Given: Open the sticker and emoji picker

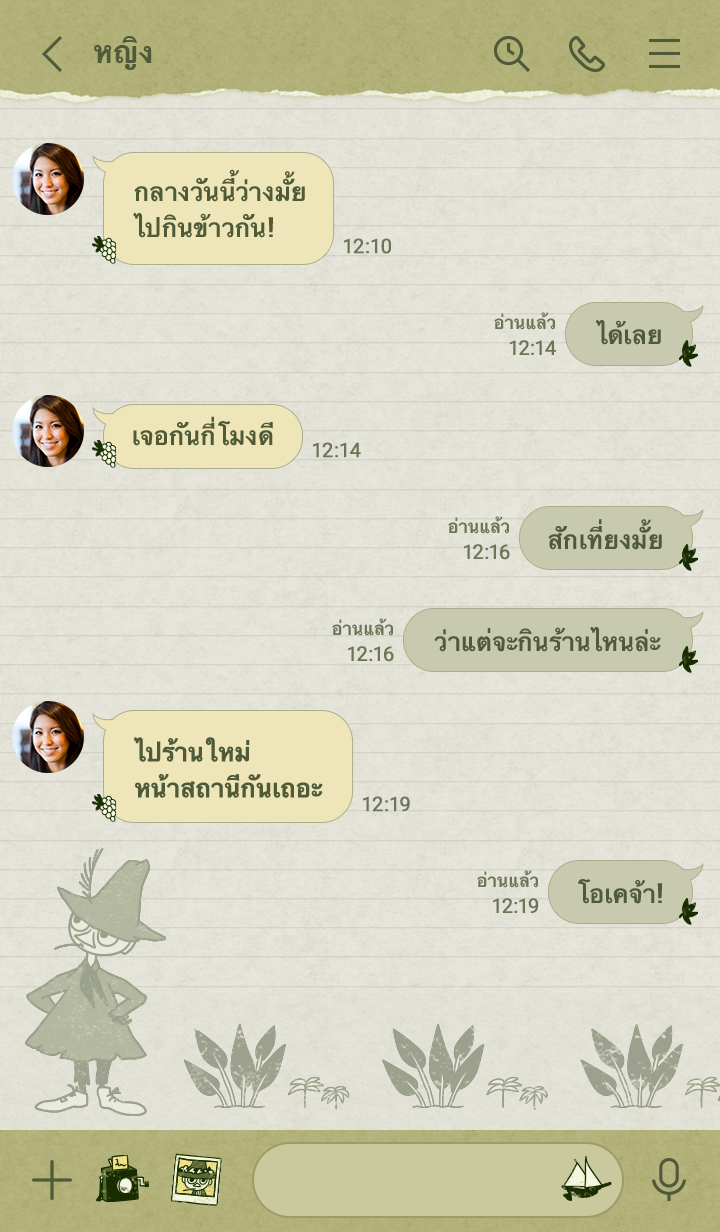Looking at the screenshot, I should coord(586,1180).
